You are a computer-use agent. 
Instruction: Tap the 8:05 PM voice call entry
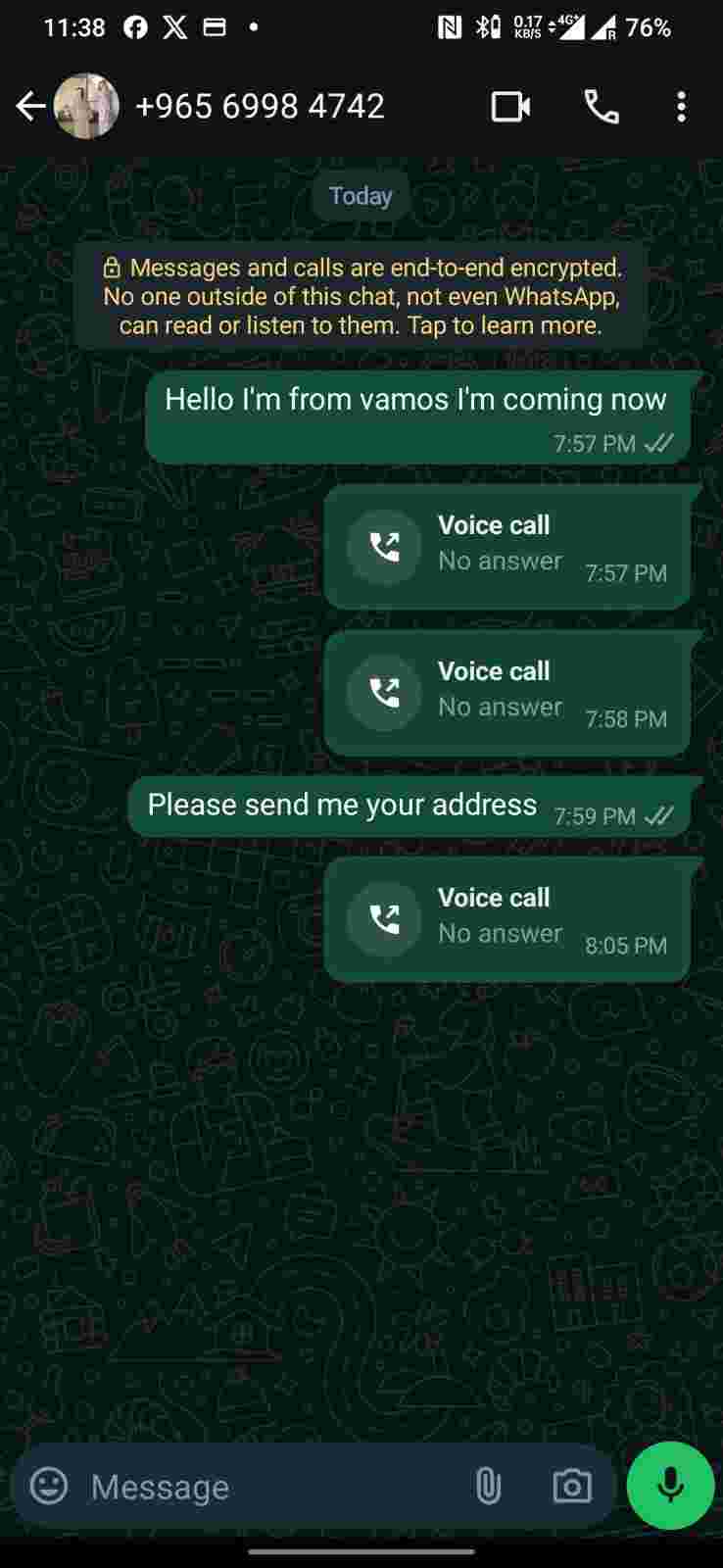tap(506, 918)
